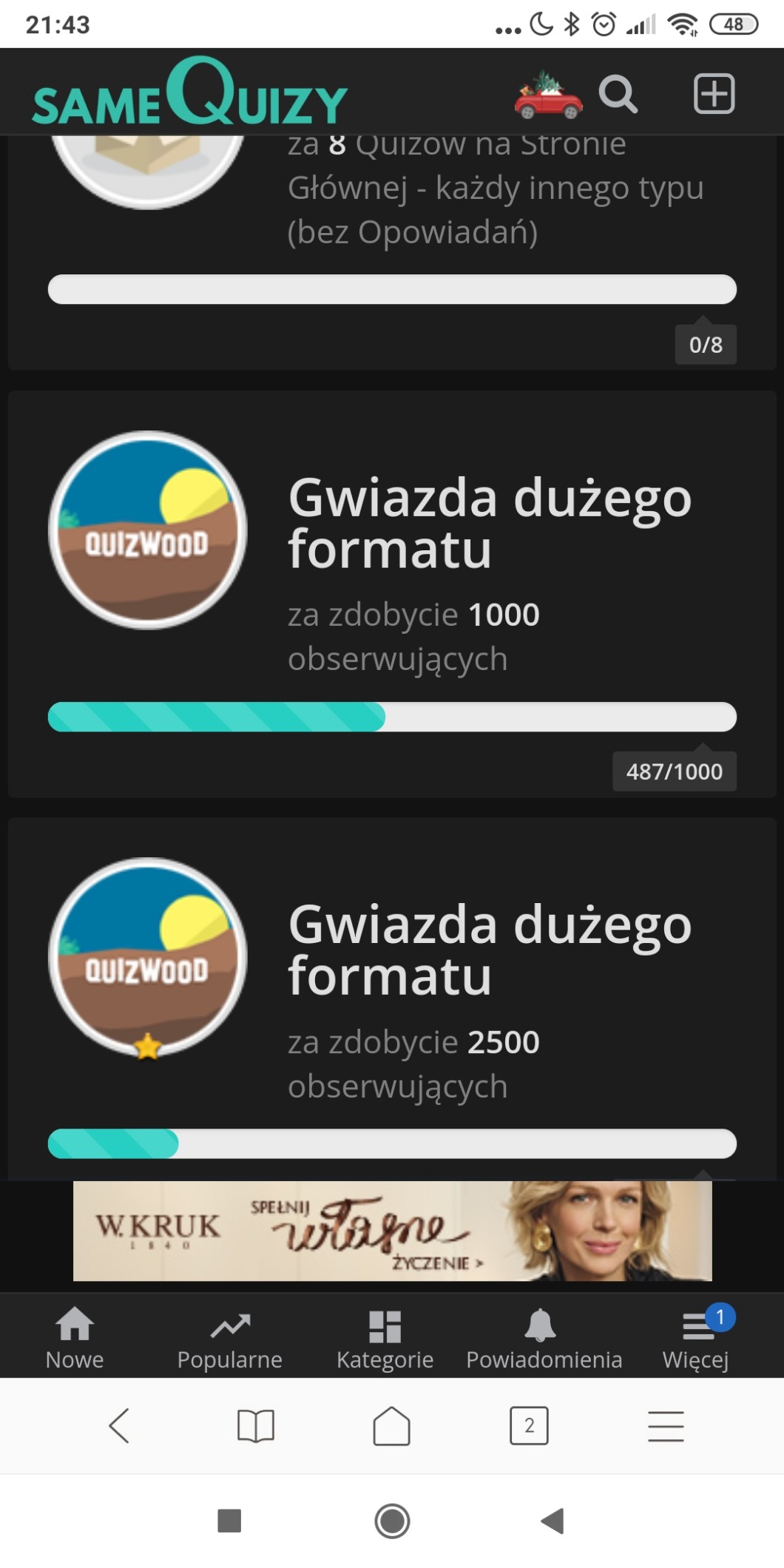Open system recent apps square button
Screen dimensions: 784x1568
[229, 1521]
